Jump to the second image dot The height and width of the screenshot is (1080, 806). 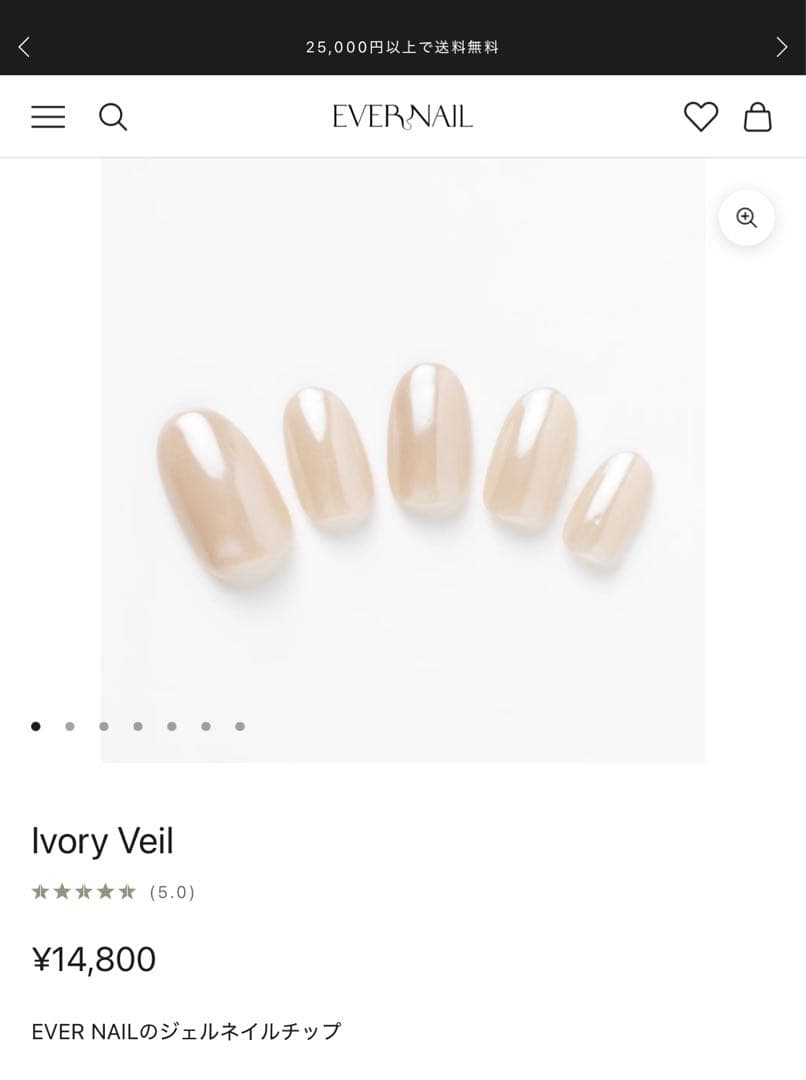[70, 727]
